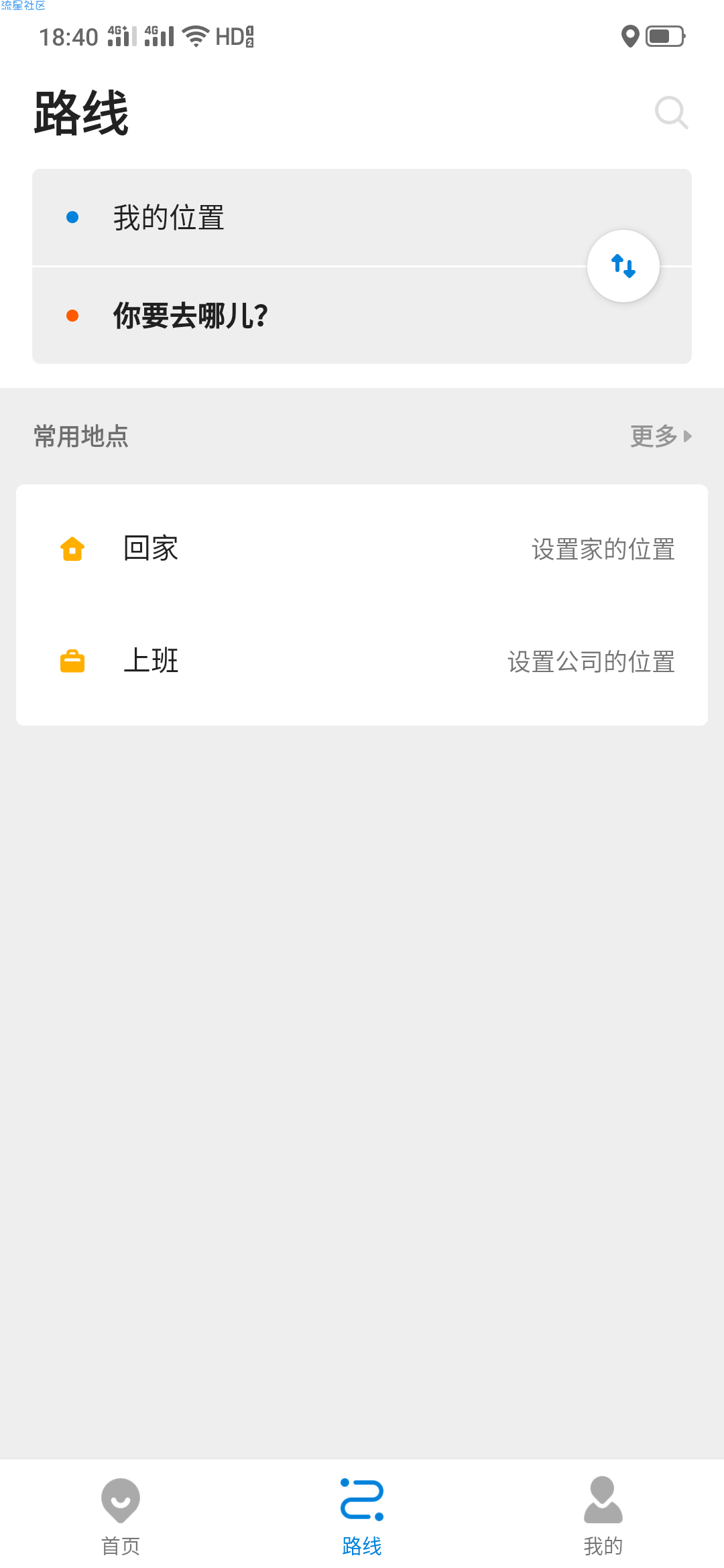Viewport: 724px width, 1568px height.
Task: Open 更多 common places
Action: click(x=660, y=436)
